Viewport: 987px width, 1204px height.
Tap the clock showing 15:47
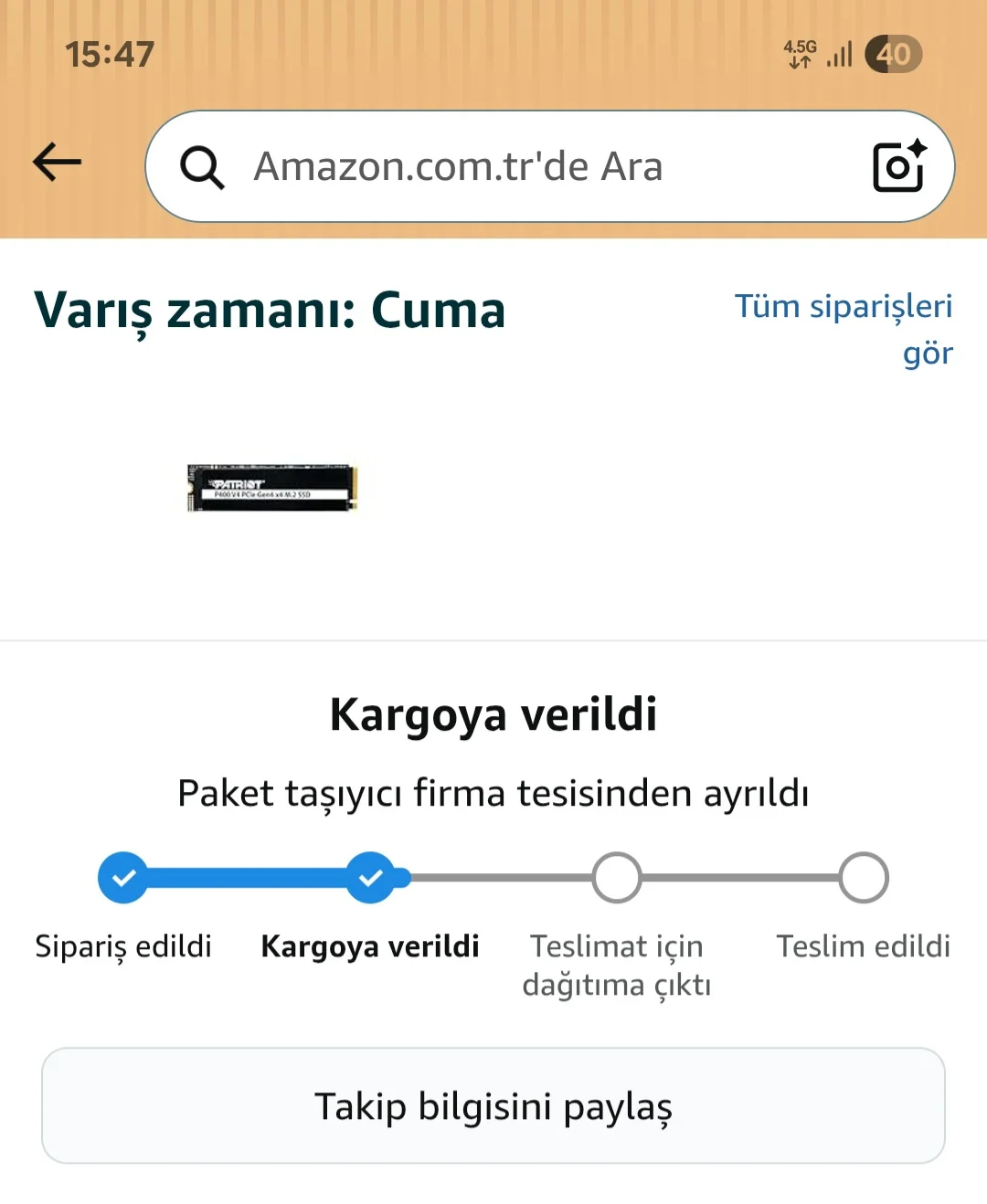click(x=111, y=55)
